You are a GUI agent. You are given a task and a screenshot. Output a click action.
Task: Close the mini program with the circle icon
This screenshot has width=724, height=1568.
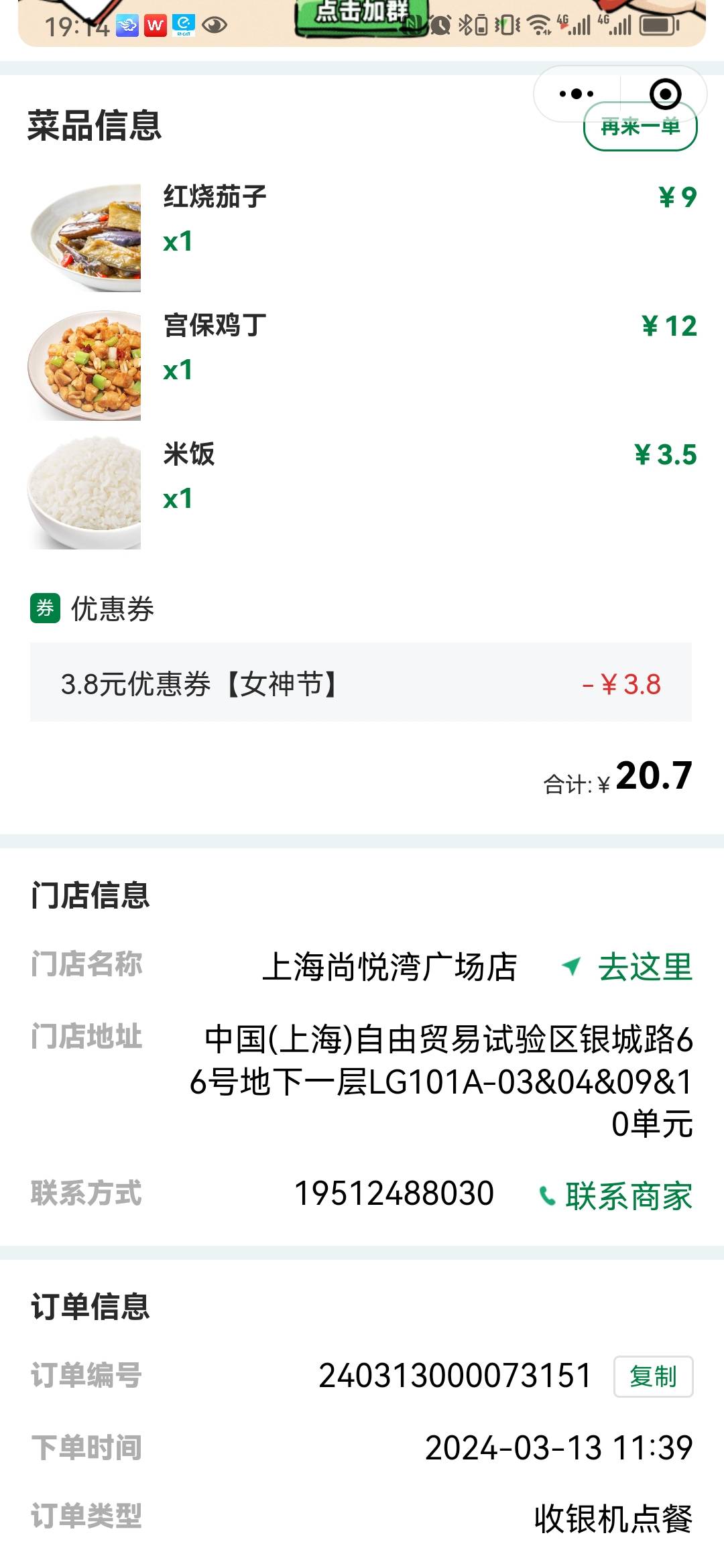(665, 94)
